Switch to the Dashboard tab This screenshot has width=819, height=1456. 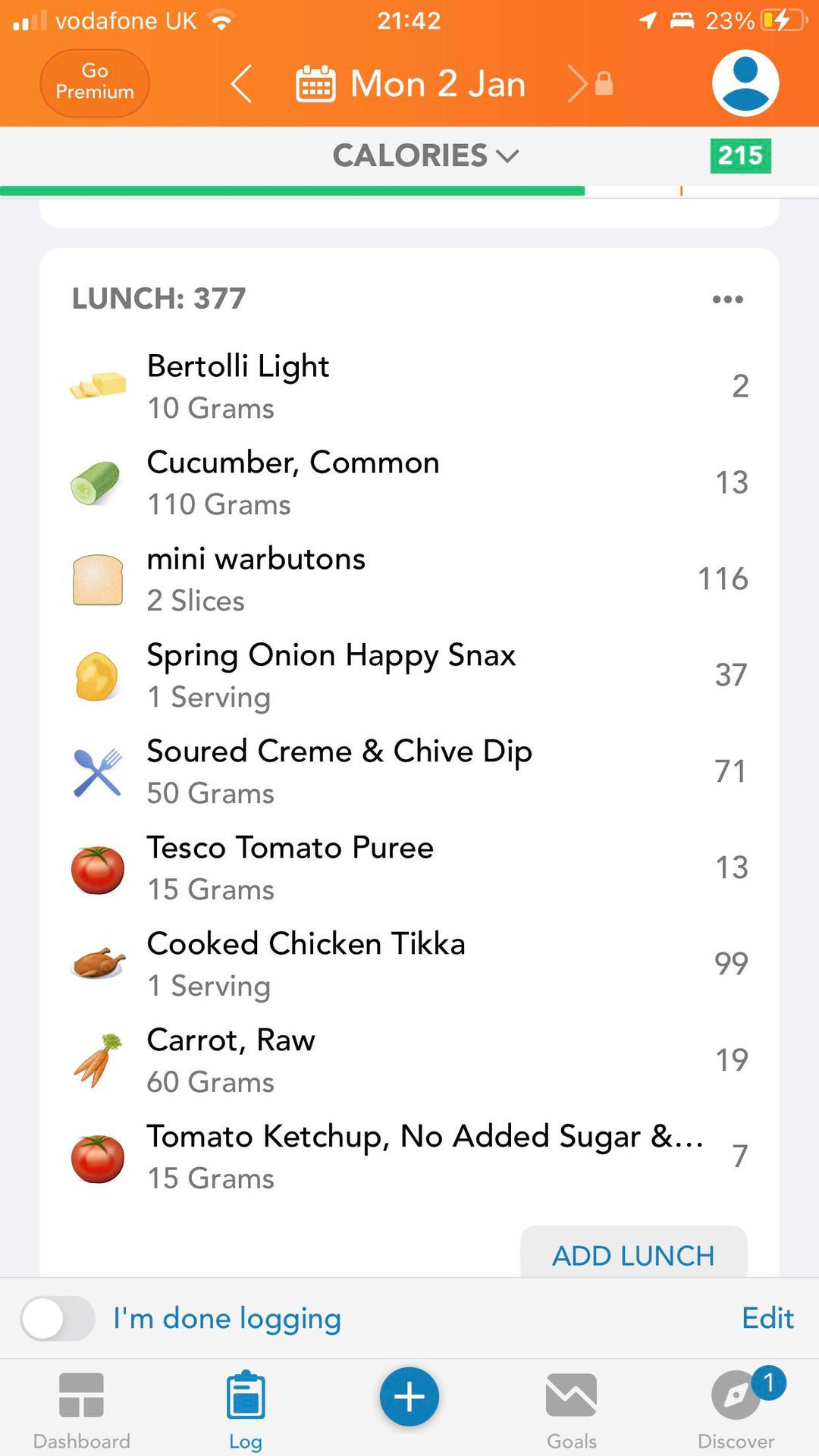click(x=82, y=1410)
